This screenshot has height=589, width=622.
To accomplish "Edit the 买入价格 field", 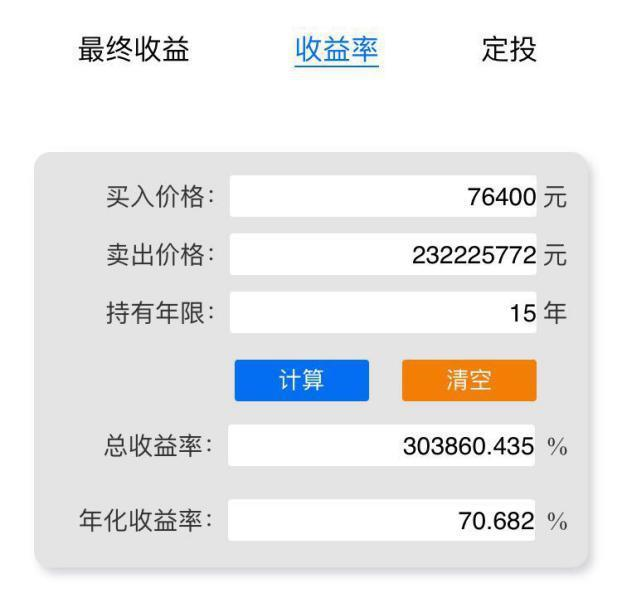I will point(384,197).
